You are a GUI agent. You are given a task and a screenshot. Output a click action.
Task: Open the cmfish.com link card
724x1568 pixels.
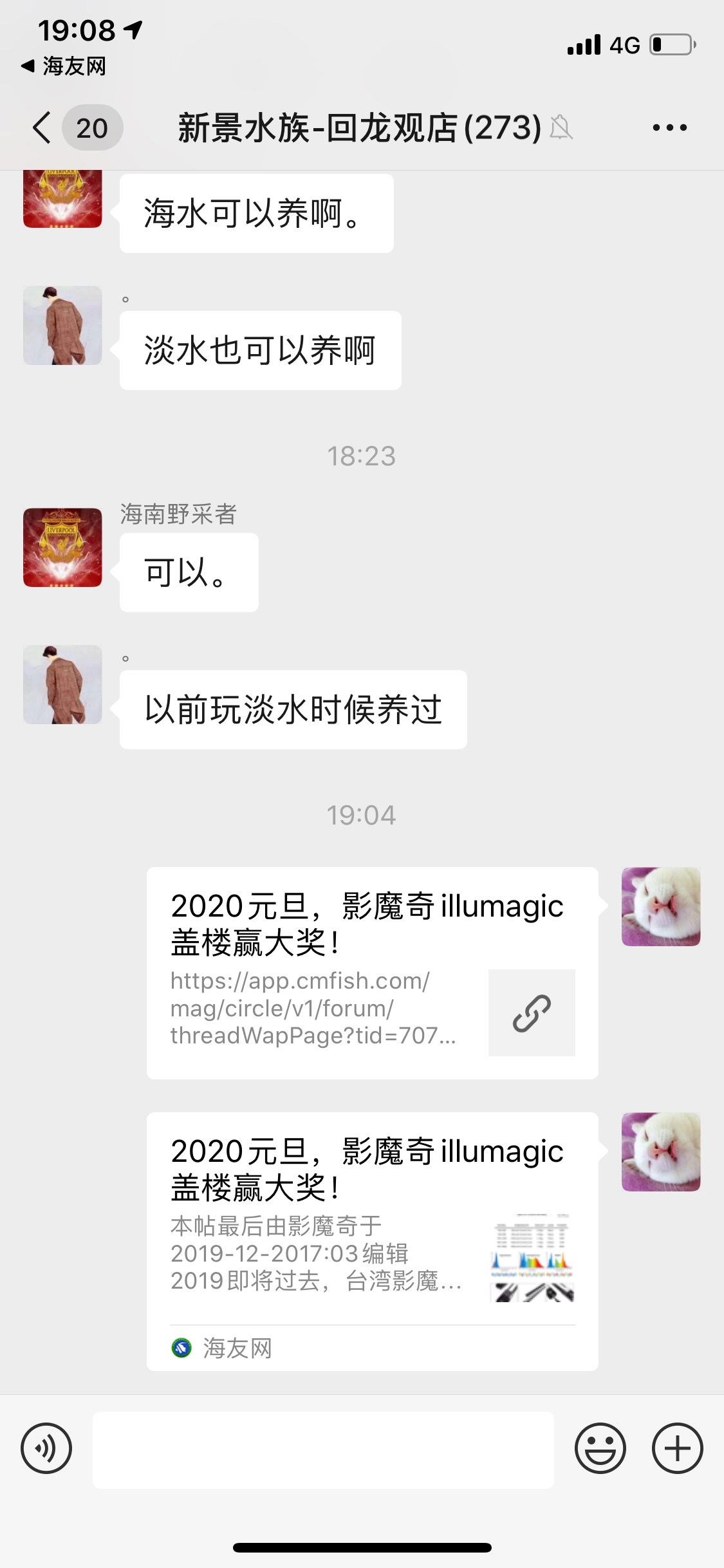[372, 972]
